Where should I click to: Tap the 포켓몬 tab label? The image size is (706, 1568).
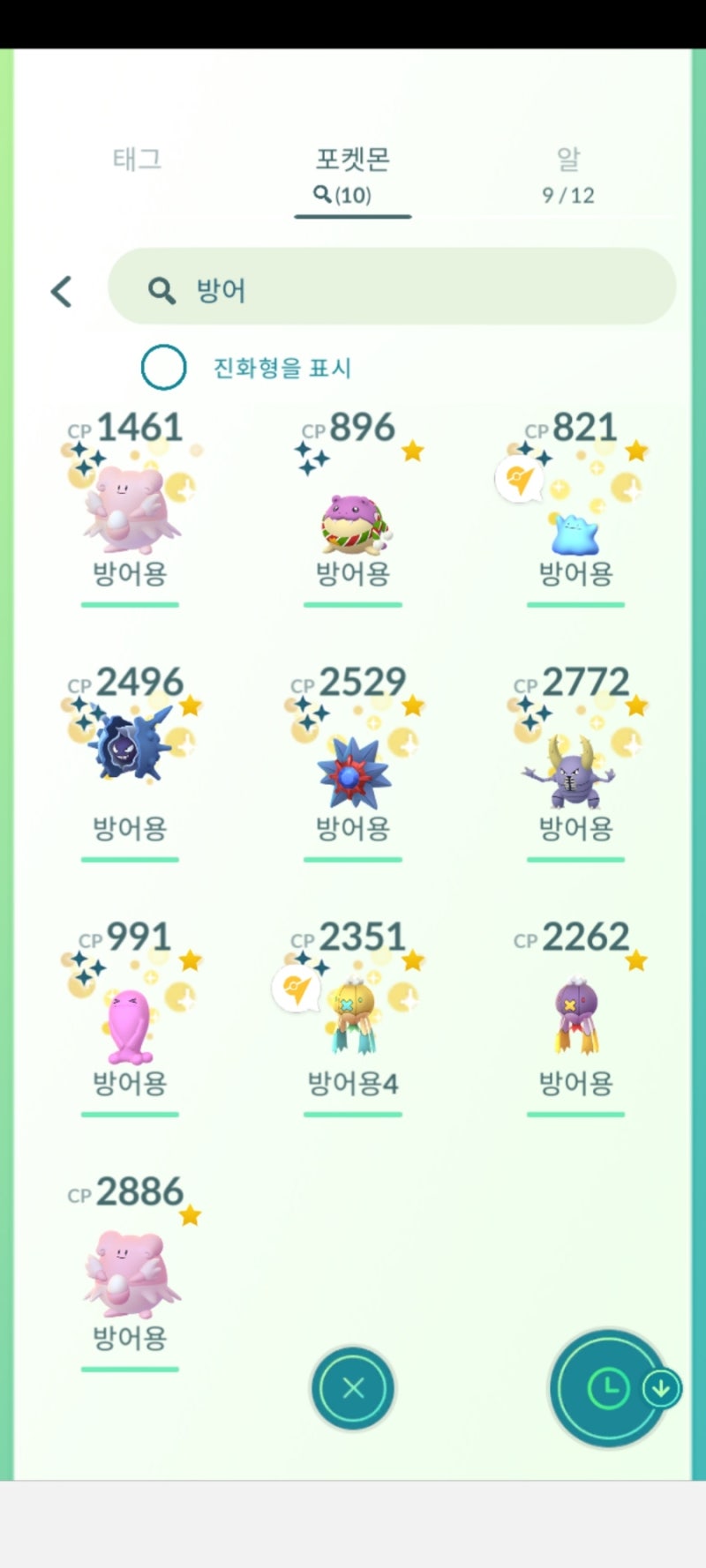[352, 160]
